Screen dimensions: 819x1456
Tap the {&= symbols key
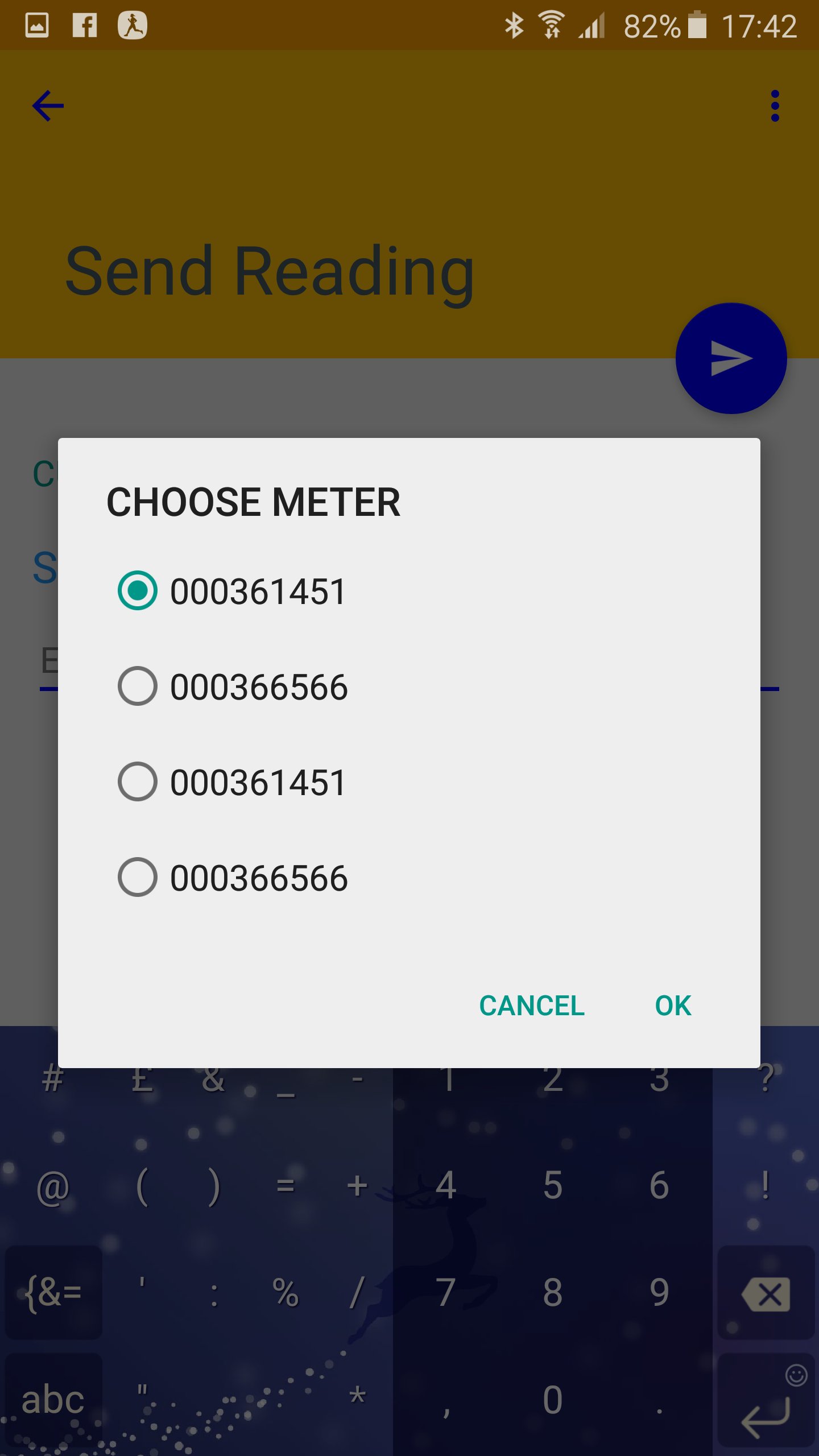tap(54, 1291)
